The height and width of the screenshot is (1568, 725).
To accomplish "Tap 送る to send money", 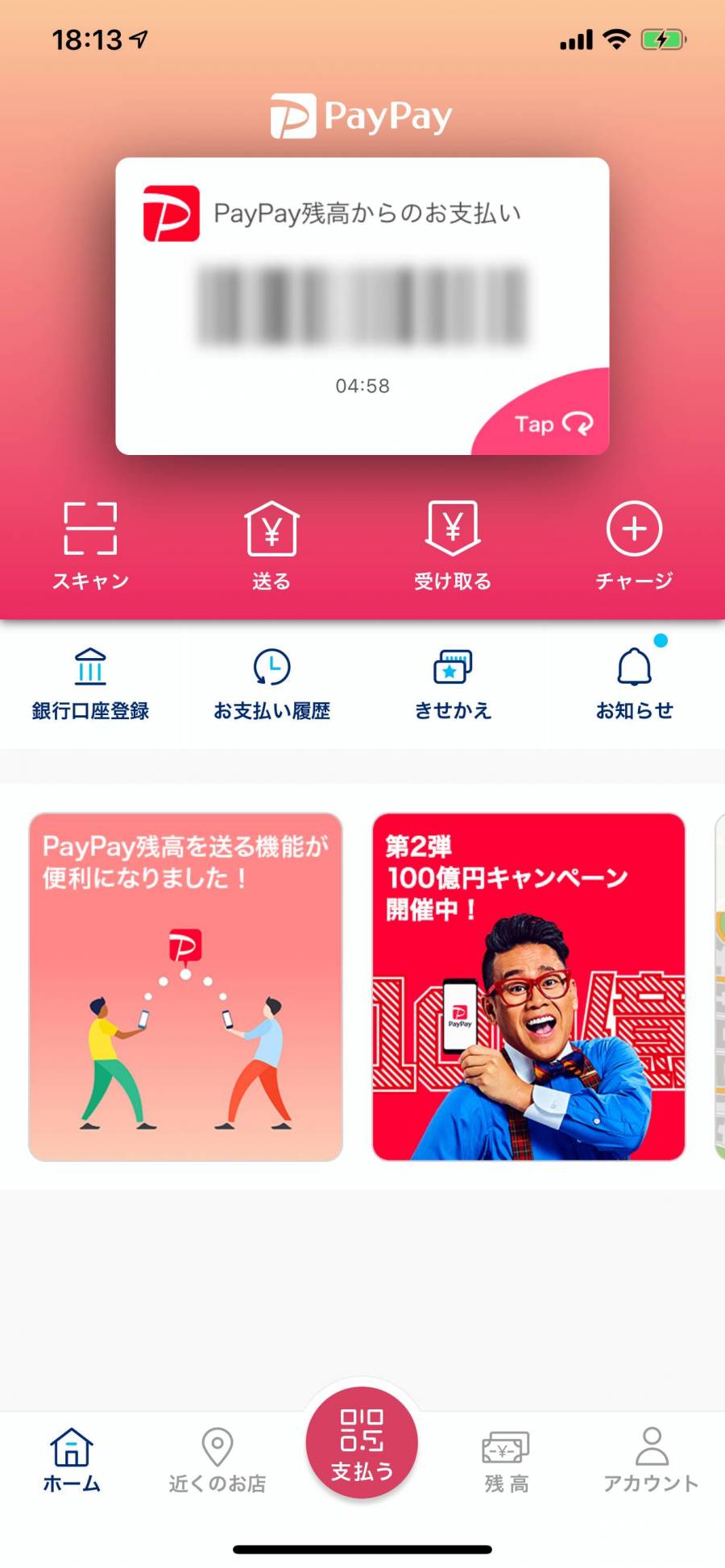I will (x=271, y=544).
